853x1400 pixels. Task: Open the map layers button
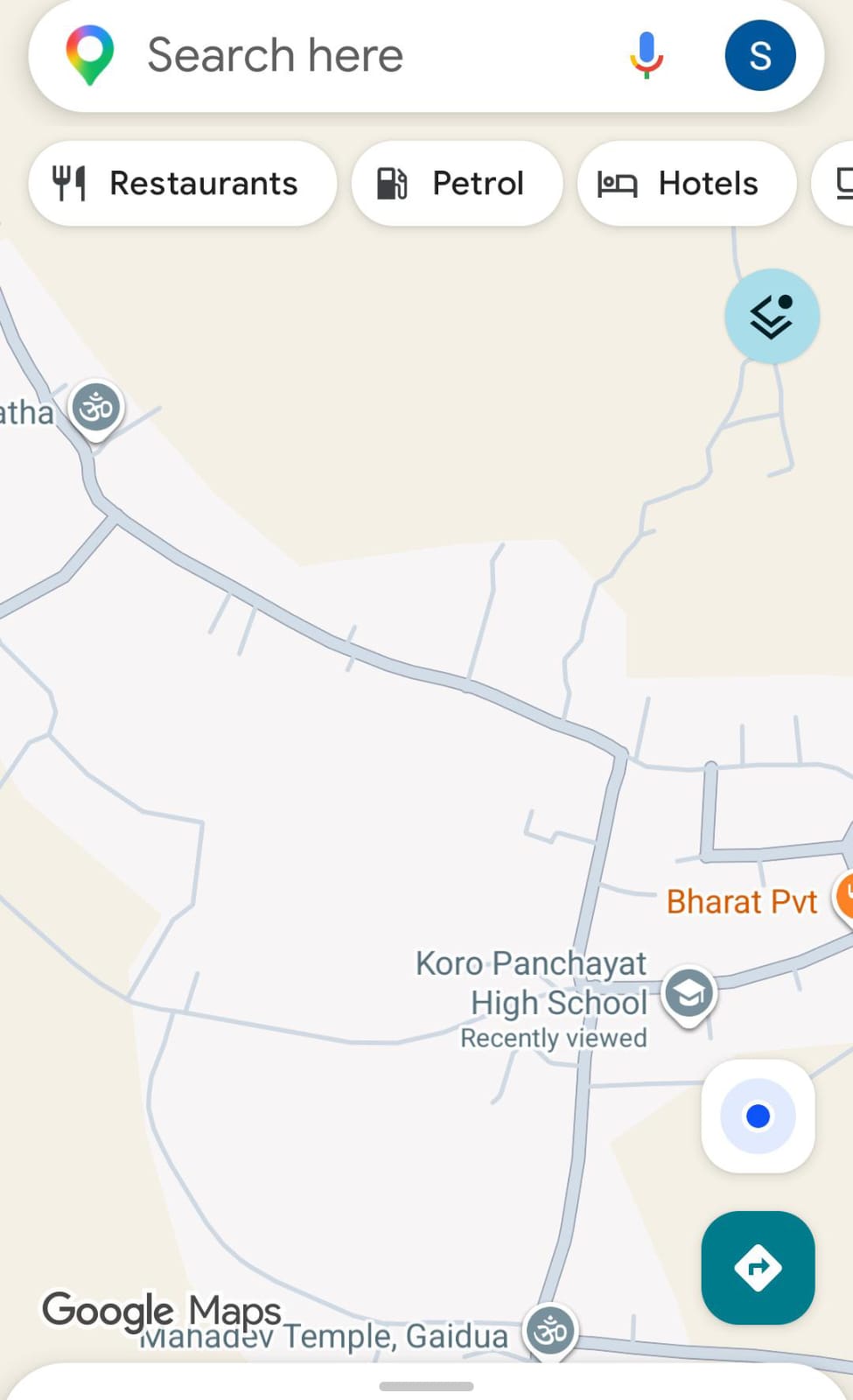[x=772, y=316]
